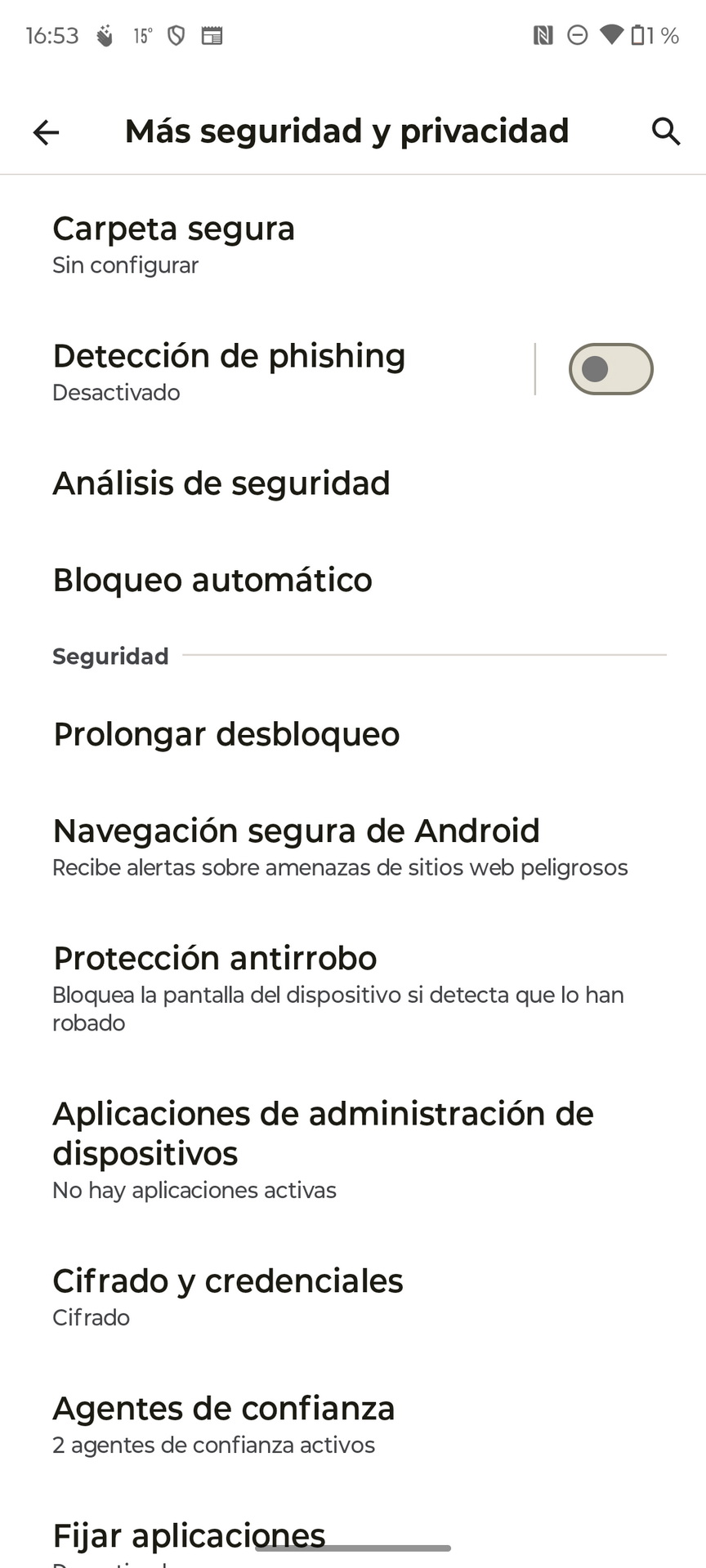Screen dimensions: 706x1568
Task: Open Aplicaciones de administración de dispositivos
Action: 353,1150
